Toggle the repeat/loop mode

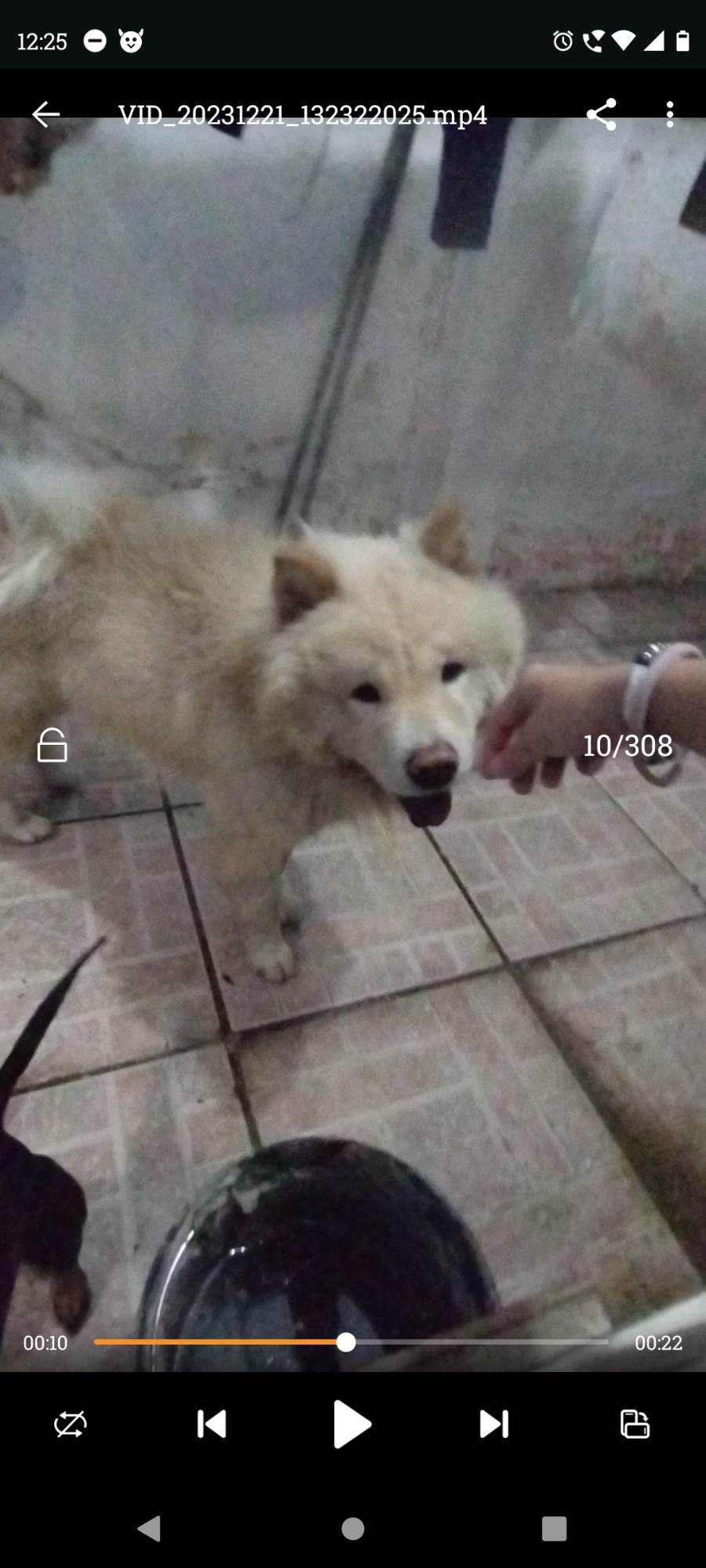coord(71,1424)
